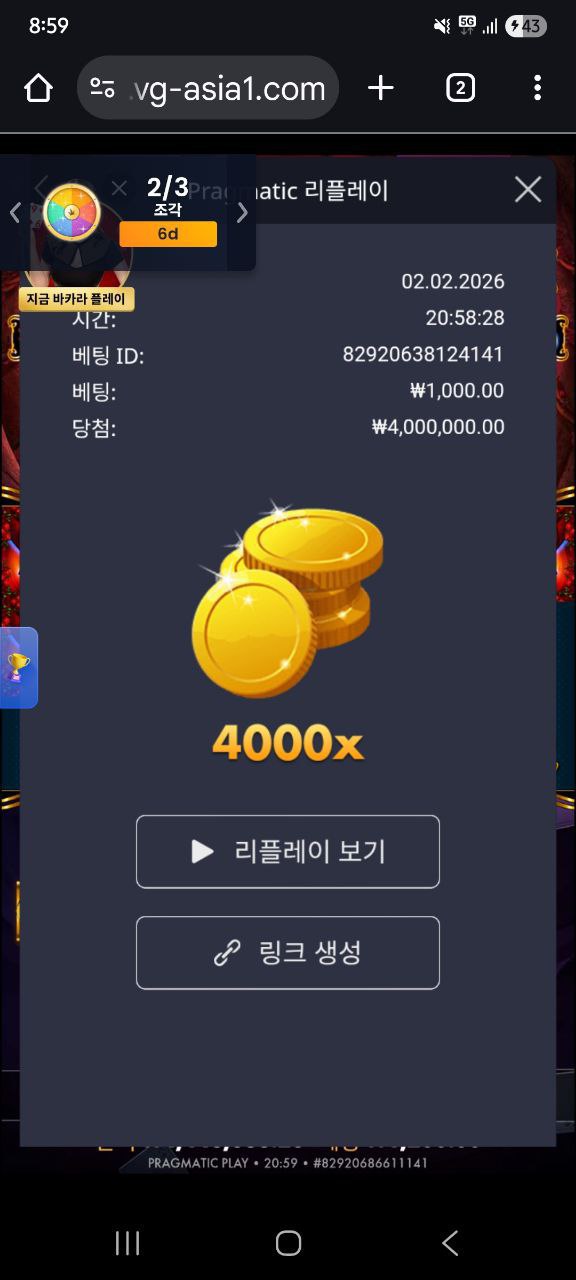The width and height of the screenshot is (576, 1280).
Task: Open the 지금 바카라 플레이 banner
Action: 76,299
